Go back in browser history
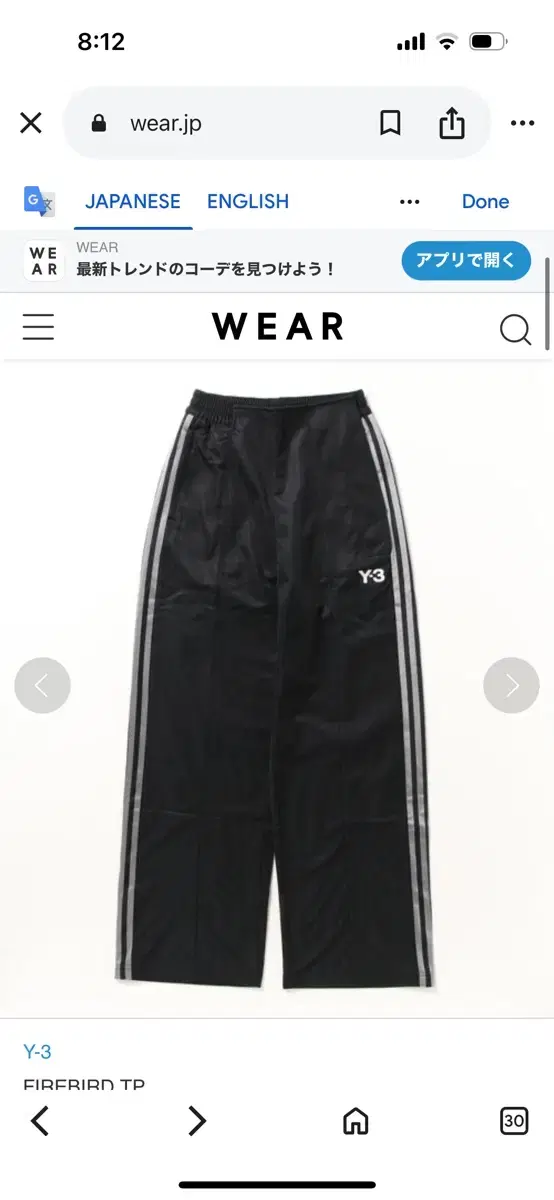554x1200 pixels. (x=40, y=1121)
